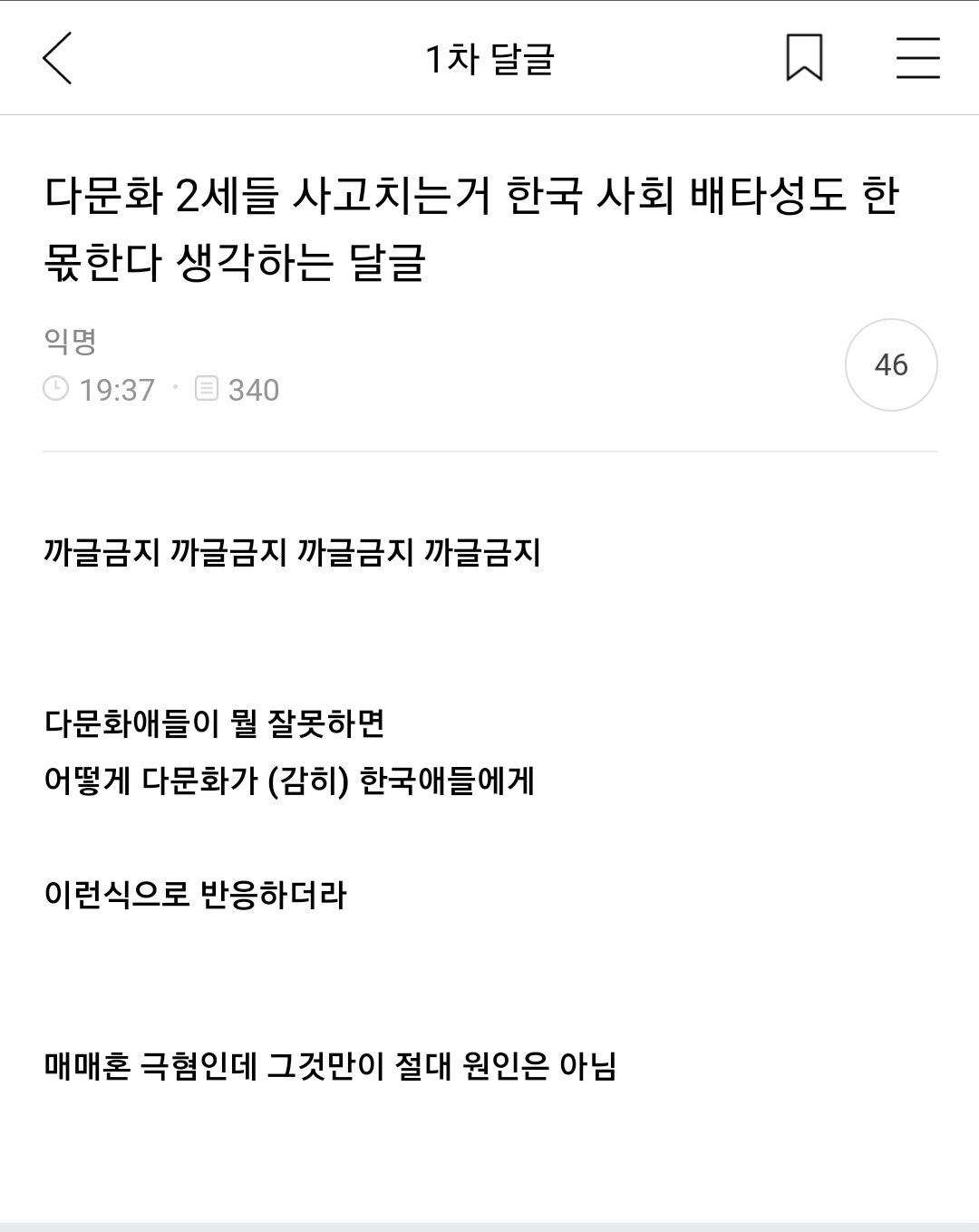Tap the 1차 달글 header title
Viewport: 979px width, 1232px height.
pyautogui.click(x=489, y=59)
